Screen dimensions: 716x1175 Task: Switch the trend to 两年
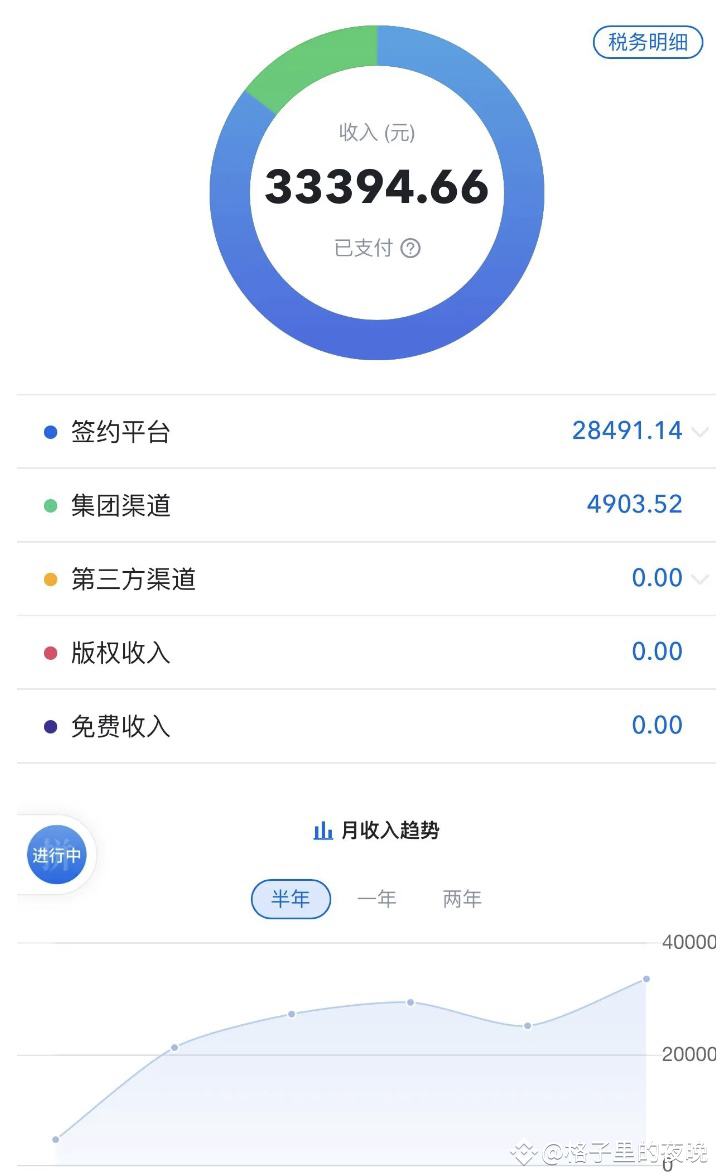pos(462,899)
